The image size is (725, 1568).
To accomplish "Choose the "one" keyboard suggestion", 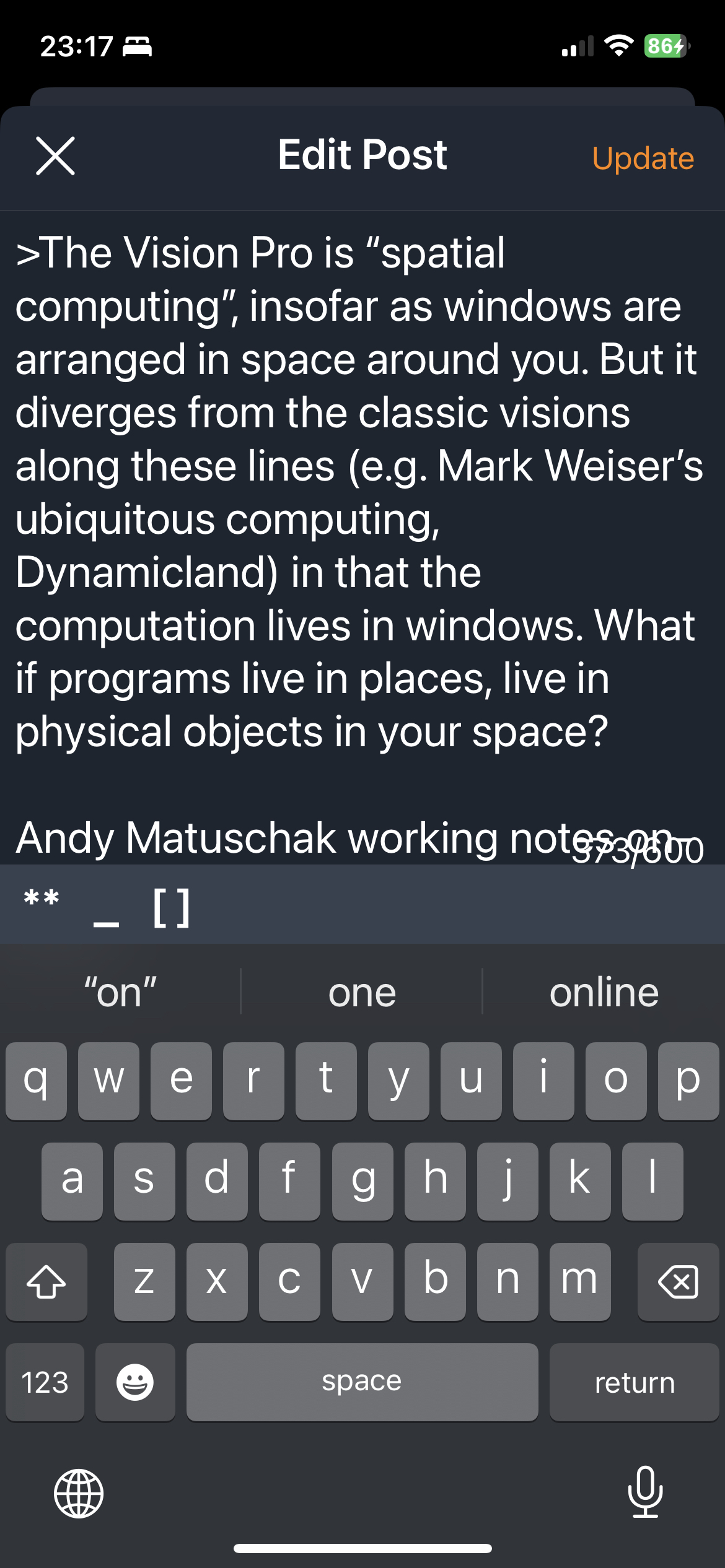I will click(x=362, y=993).
